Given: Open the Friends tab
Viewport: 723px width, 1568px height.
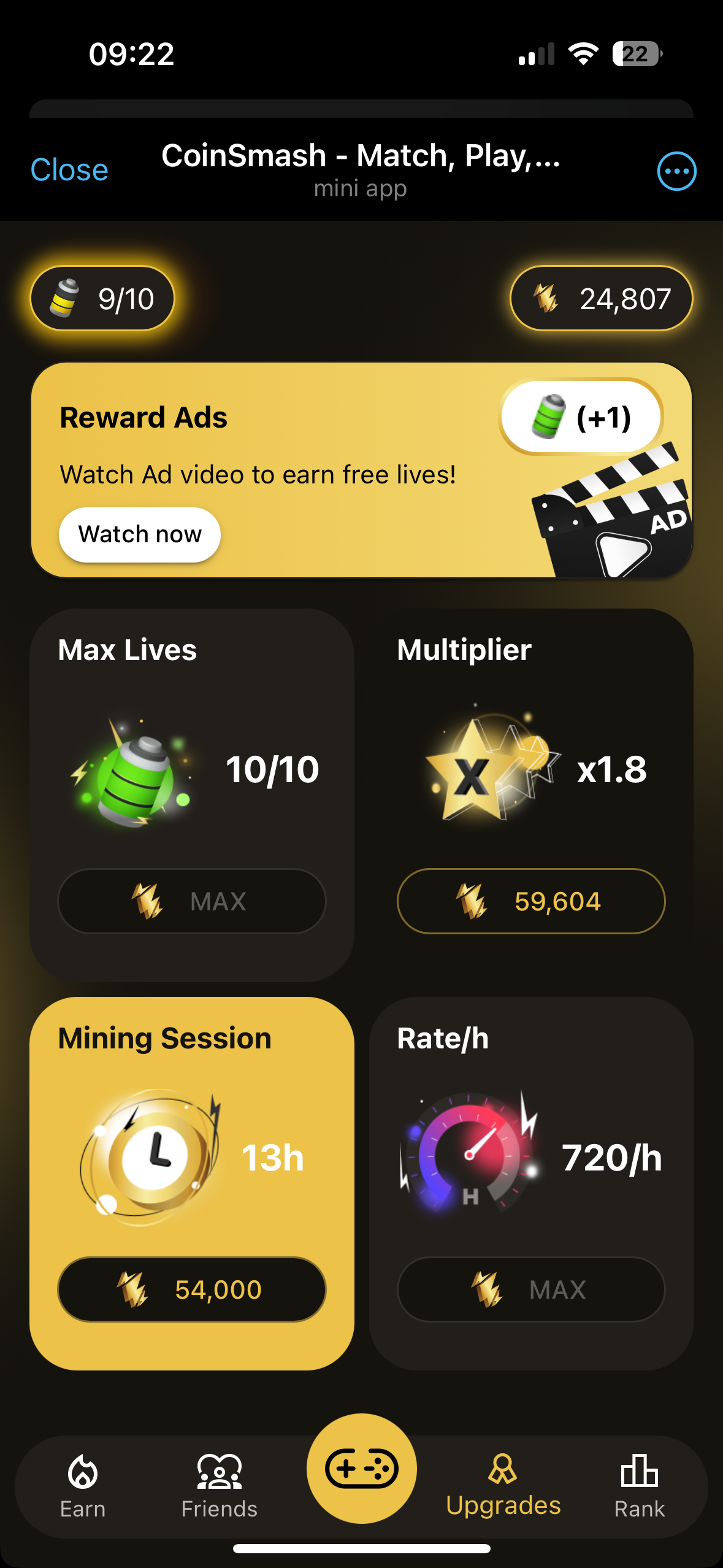Looking at the screenshot, I should (x=220, y=1486).
